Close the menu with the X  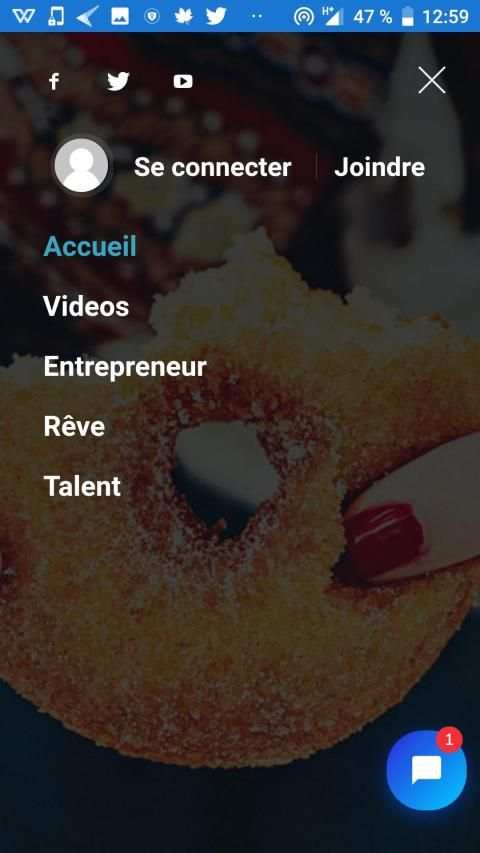click(x=432, y=80)
